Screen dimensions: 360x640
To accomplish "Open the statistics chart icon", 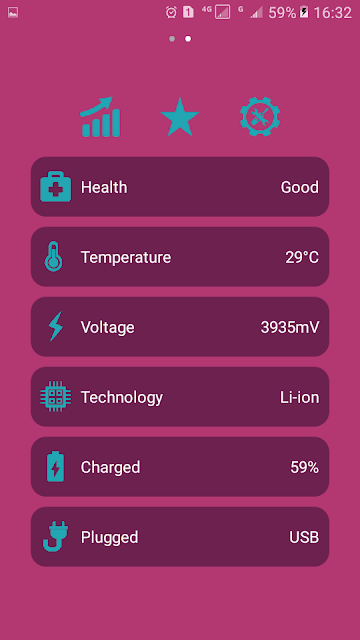I will coord(100,117).
